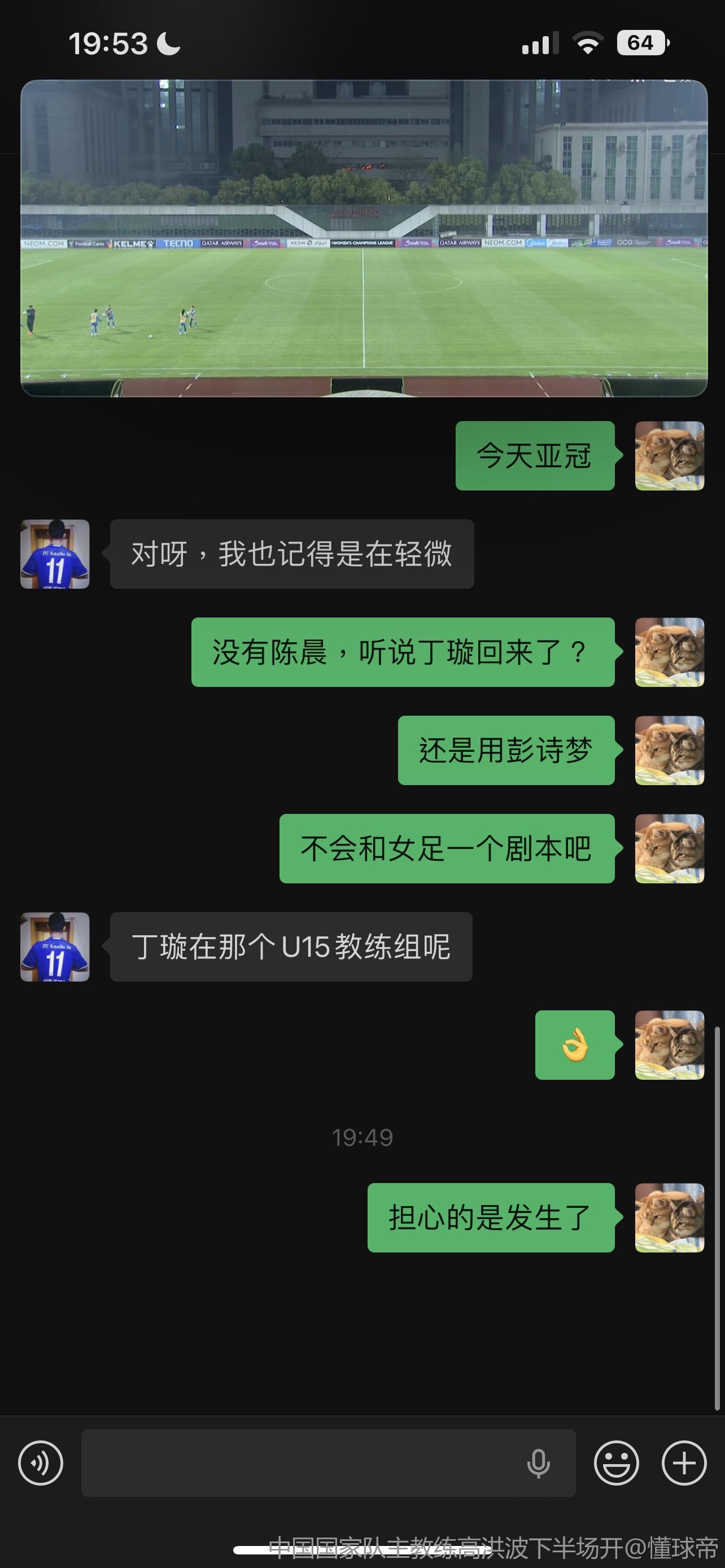725x1568 pixels.
Task: Open the plus attachments menu
Action: coord(684,1464)
